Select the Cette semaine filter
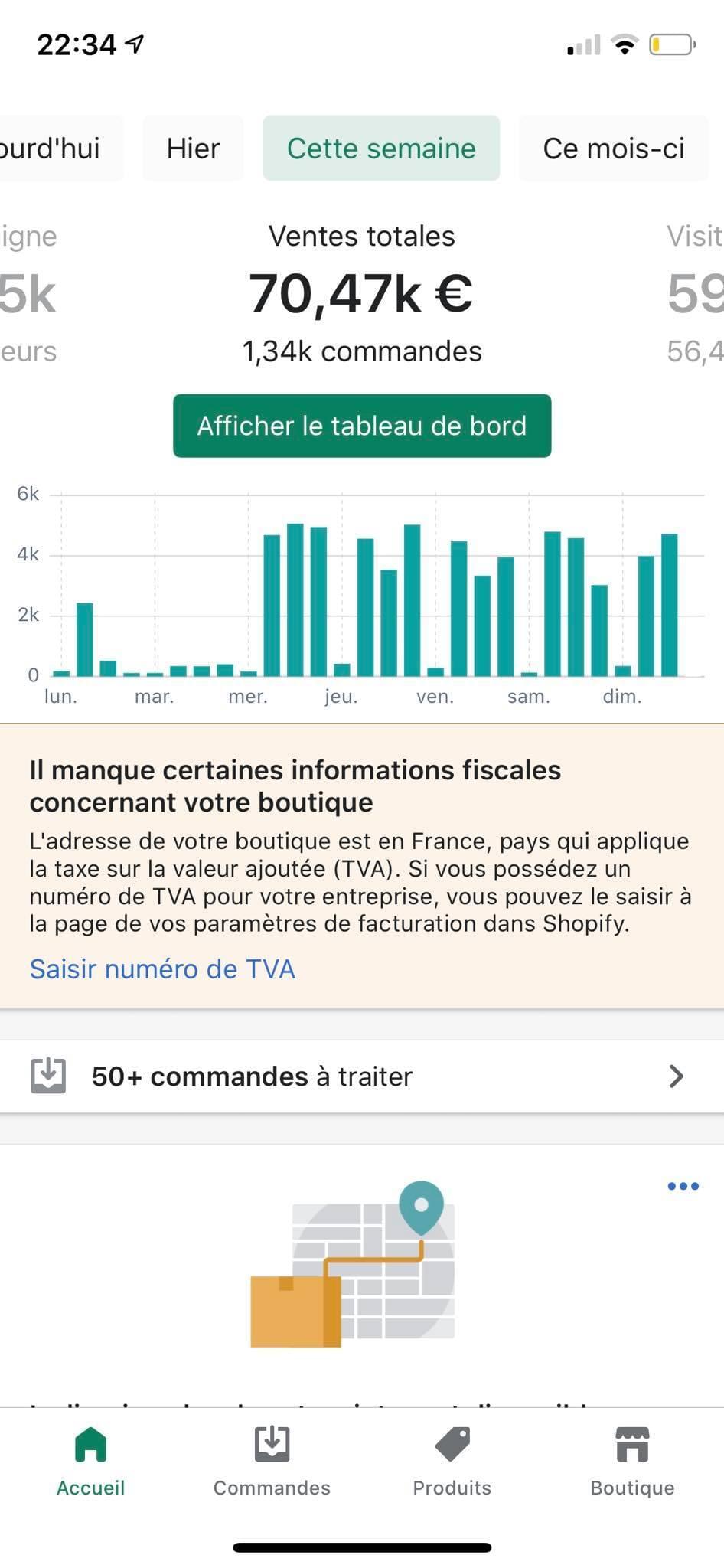The width and height of the screenshot is (724, 1568). tap(381, 149)
